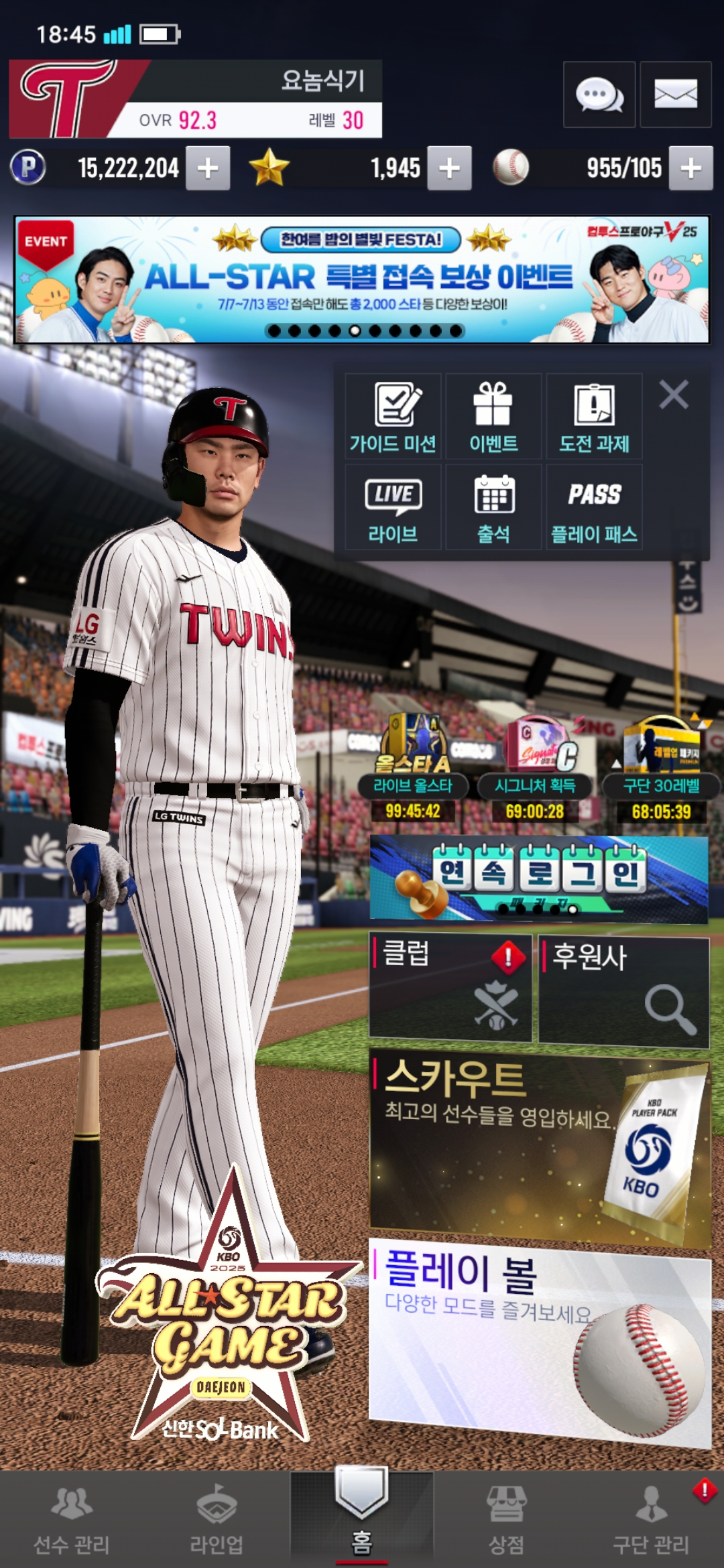Image resolution: width=724 pixels, height=1568 pixels.
Task: Add stars with the plus button
Action: pyautogui.click(x=449, y=168)
